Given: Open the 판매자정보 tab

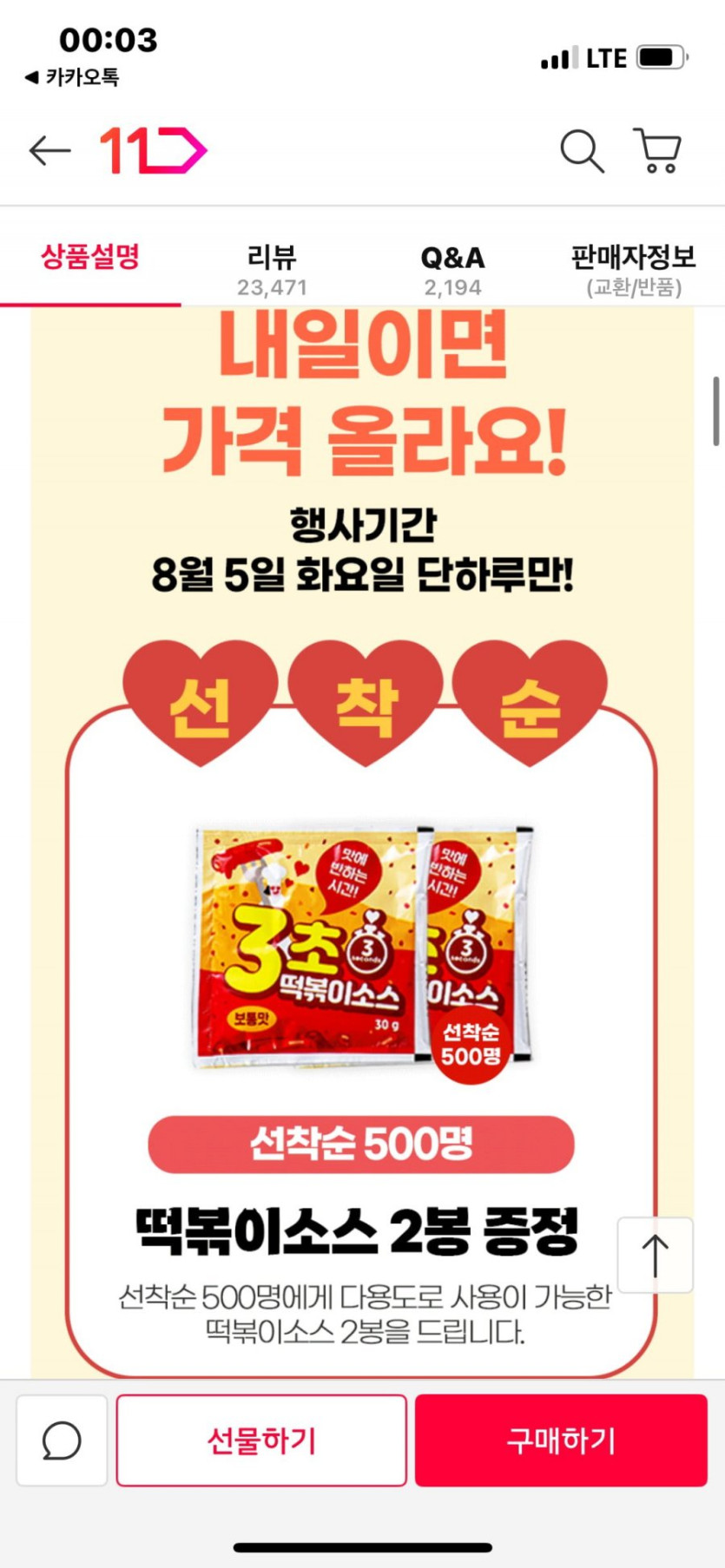Looking at the screenshot, I should point(634,270).
